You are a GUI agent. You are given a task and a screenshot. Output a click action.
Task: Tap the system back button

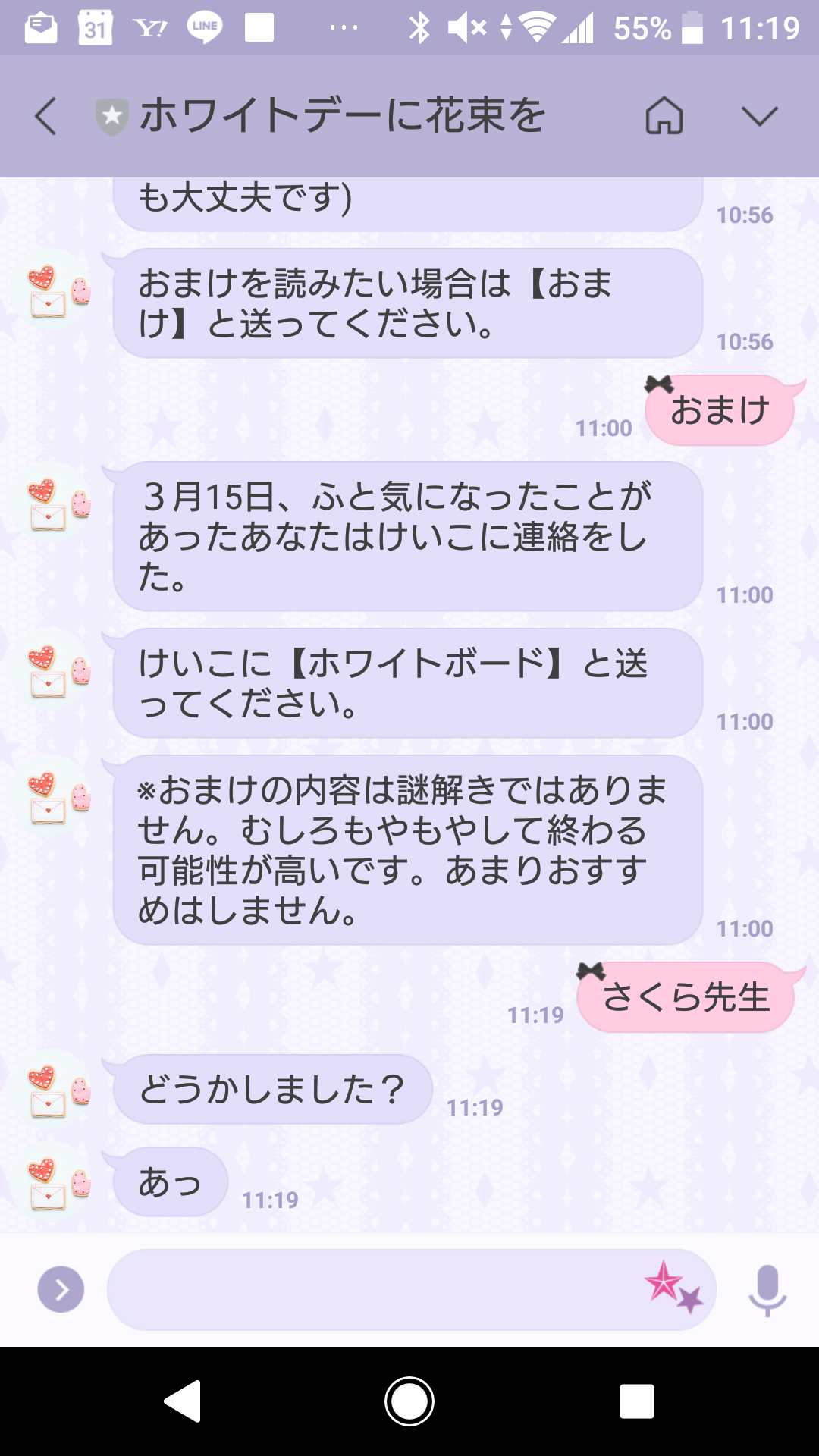click(x=183, y=1401)
